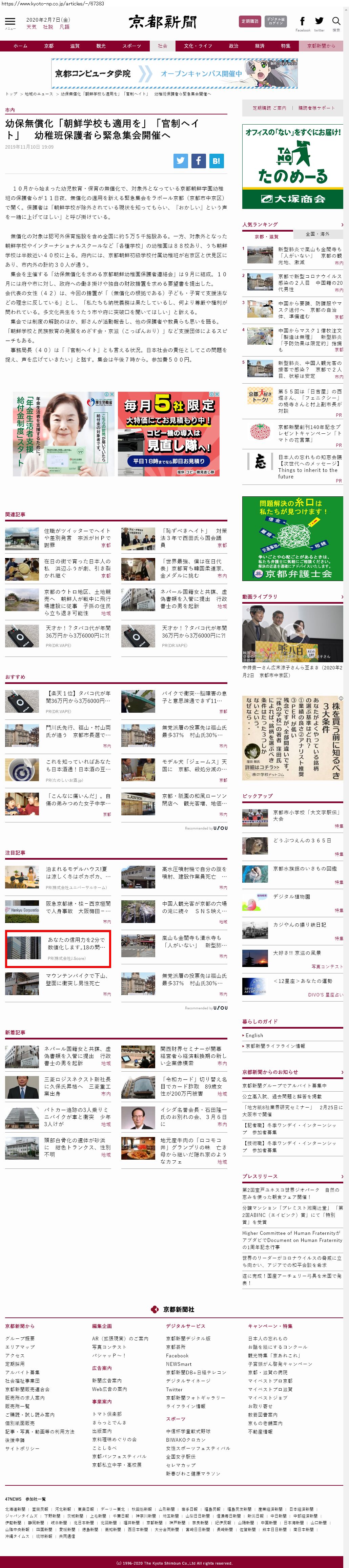Screen dimensions: 349x1568
Task: Open 京都コンピュータ学院 banner ad
Action: pyautogui.click(x=174, y=74)
